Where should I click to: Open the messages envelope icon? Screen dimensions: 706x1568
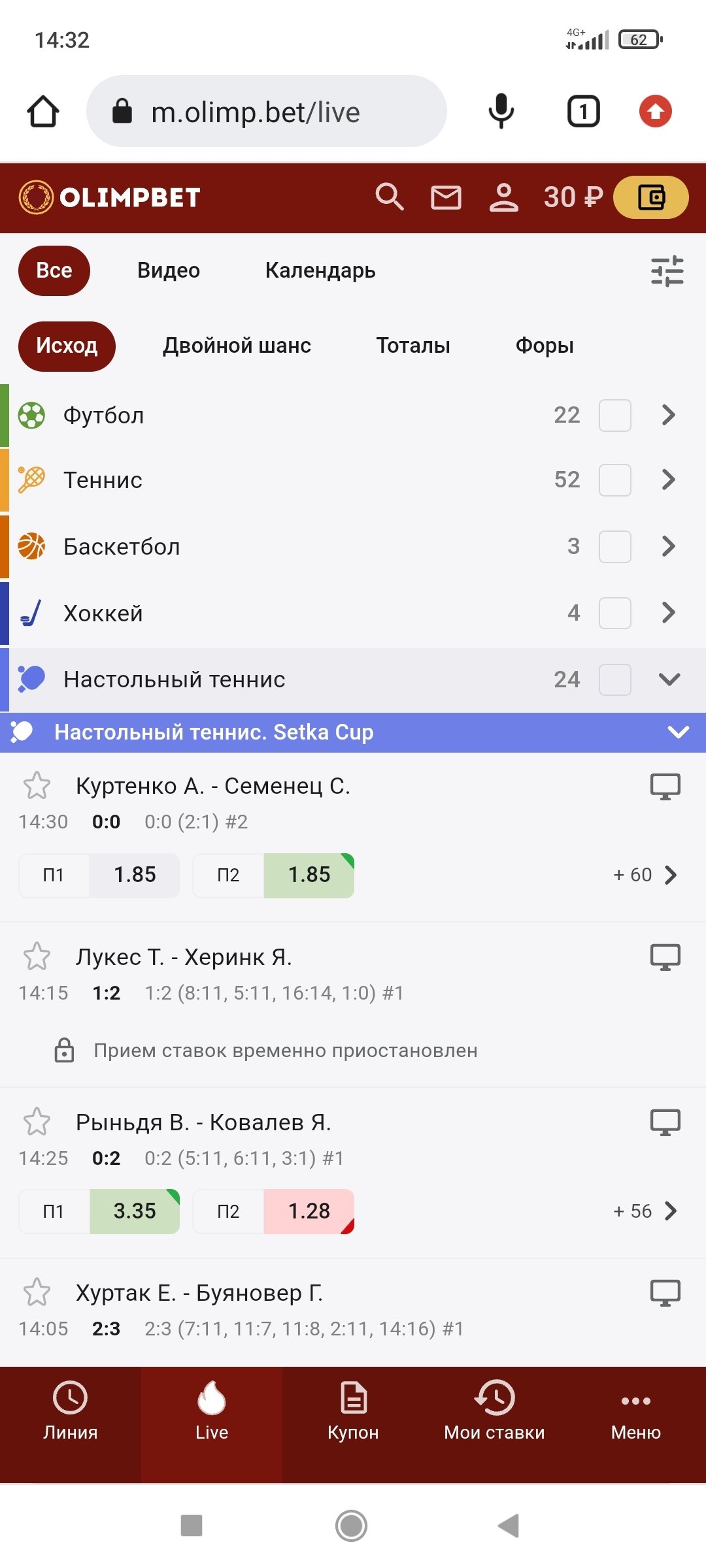(446, 197)
